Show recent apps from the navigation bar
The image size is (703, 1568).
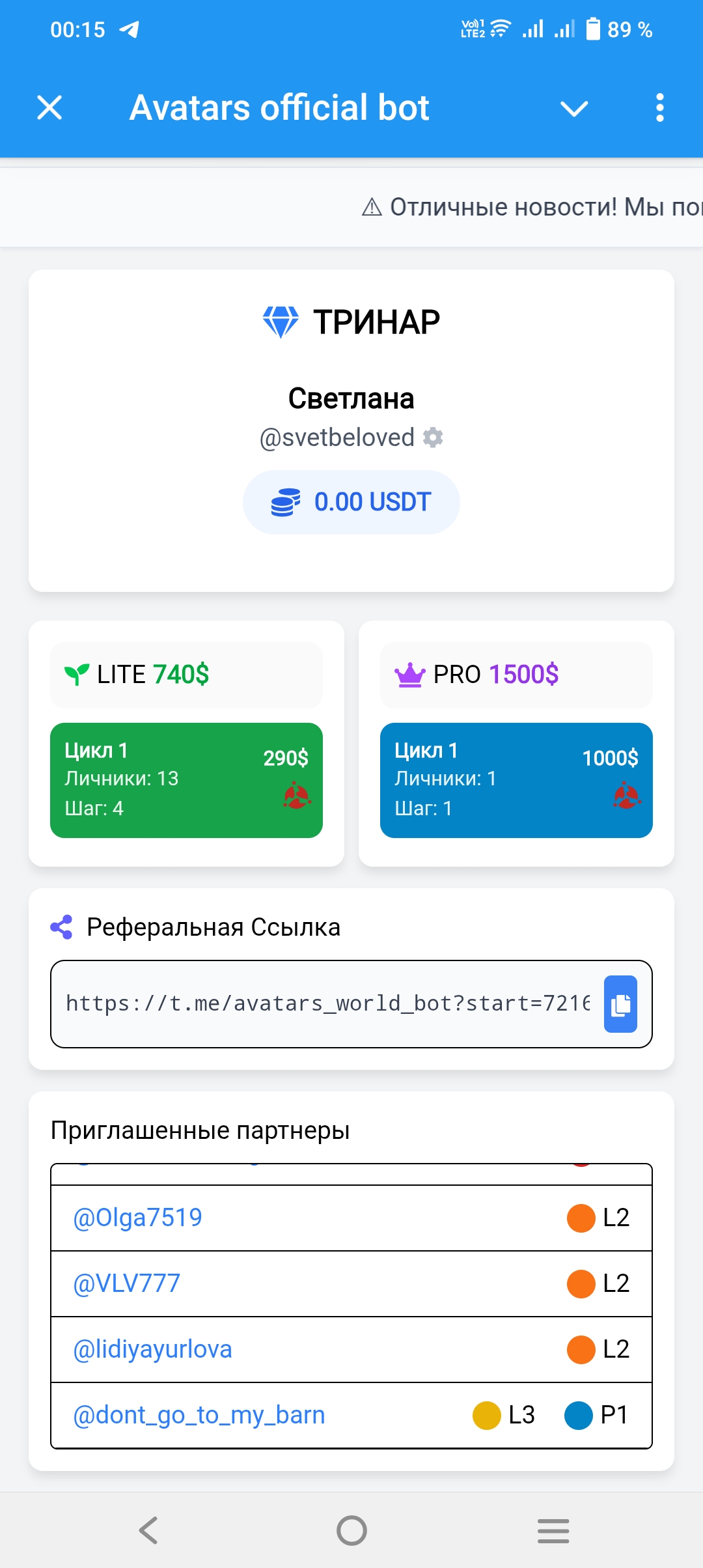553,1530
